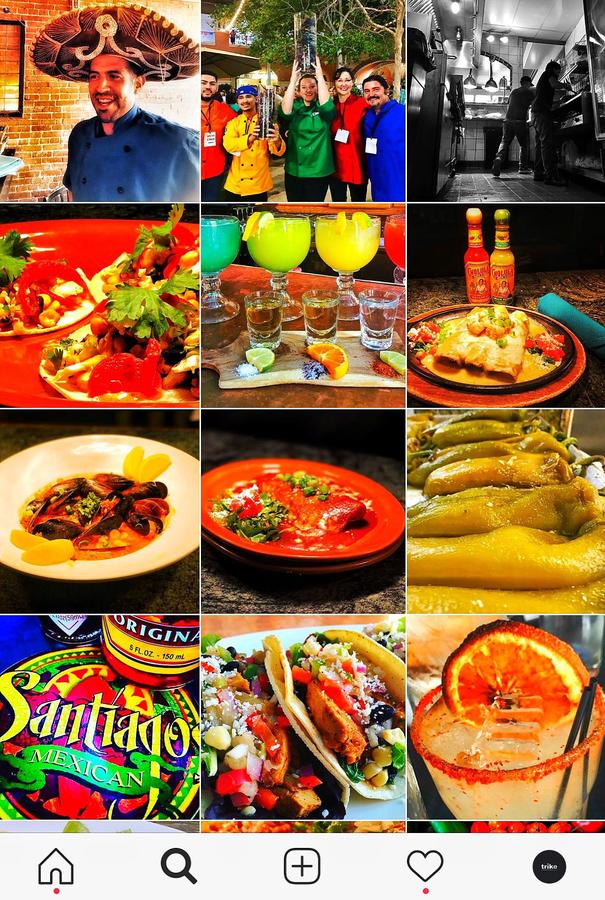Open the enchilada on orange plate post

coord(303,511)
